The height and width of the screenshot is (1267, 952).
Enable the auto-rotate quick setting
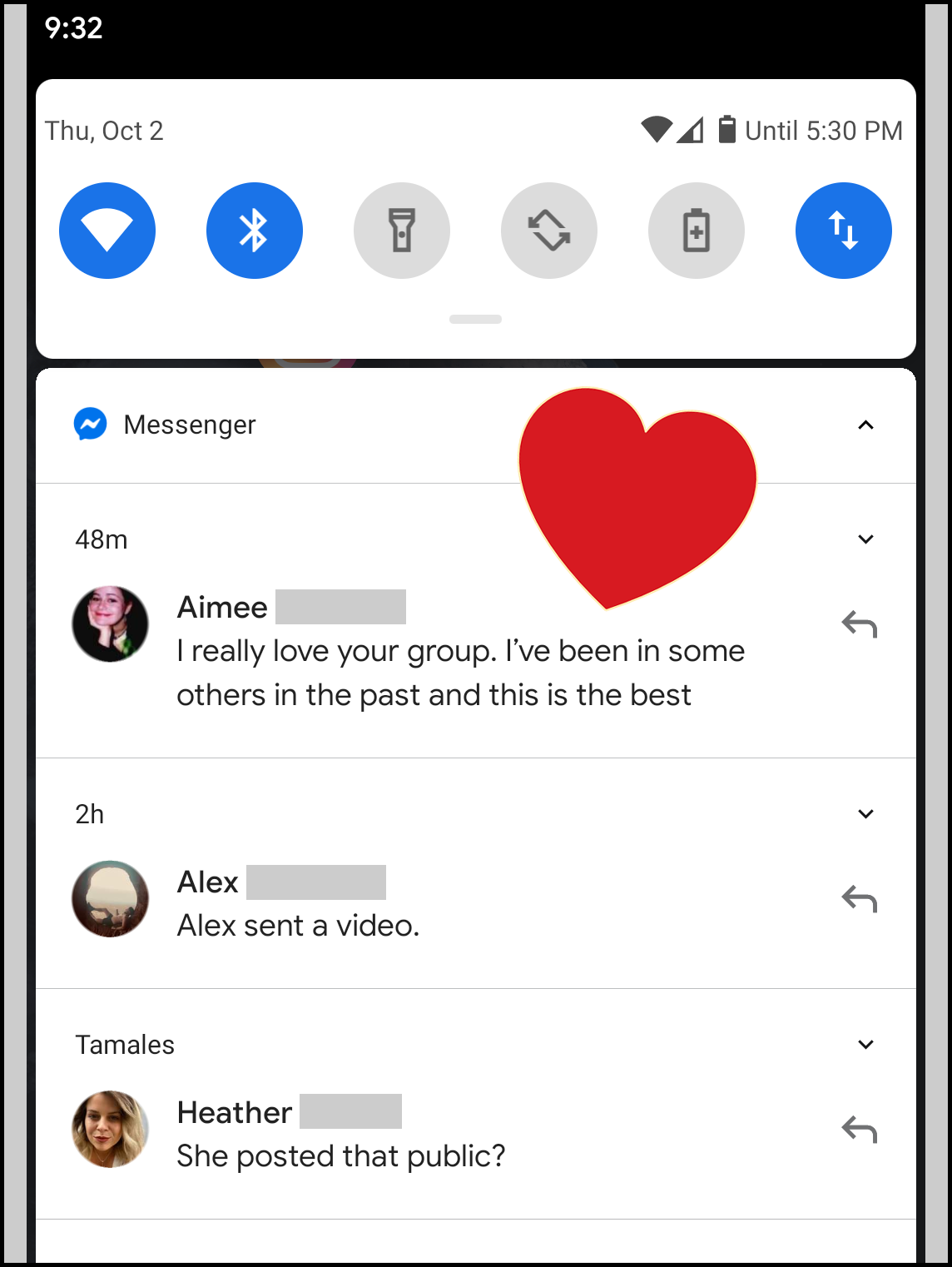pyautogui.click(x=549, y=231)
